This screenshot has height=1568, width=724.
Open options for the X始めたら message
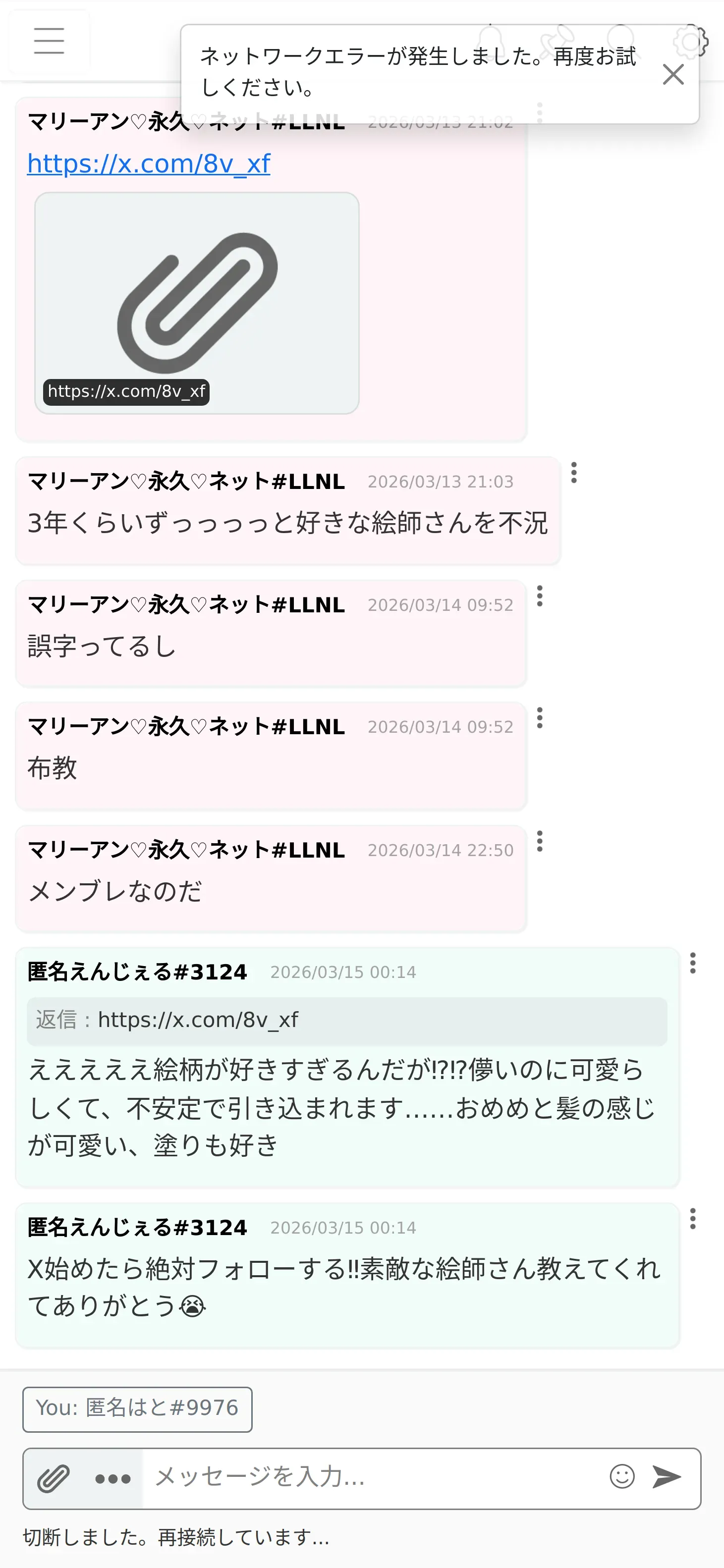pos(692,1219)
